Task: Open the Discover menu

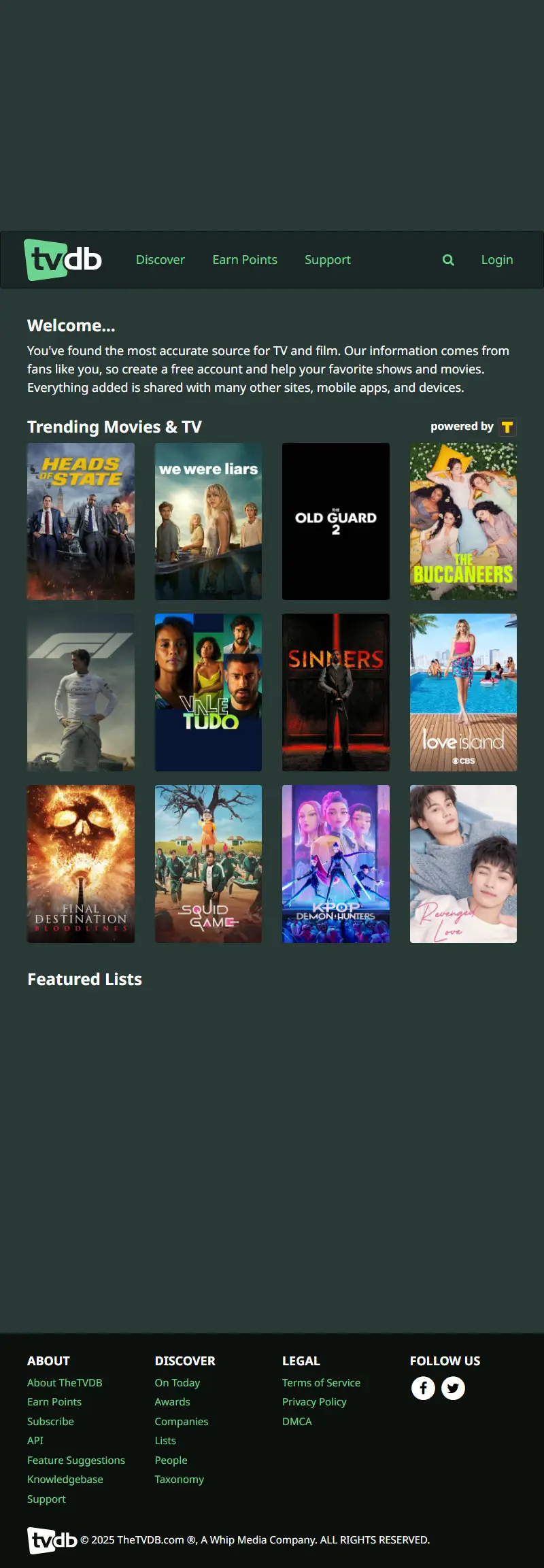Action: point(160,260)
